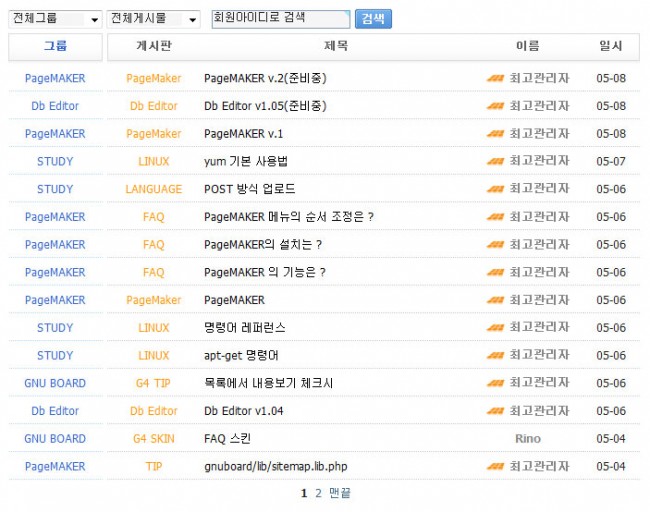Image resolution: width=650 pixels, height=512 pixels.
Task: Expand the 전체게시물 dropdown
Action: 154,19
